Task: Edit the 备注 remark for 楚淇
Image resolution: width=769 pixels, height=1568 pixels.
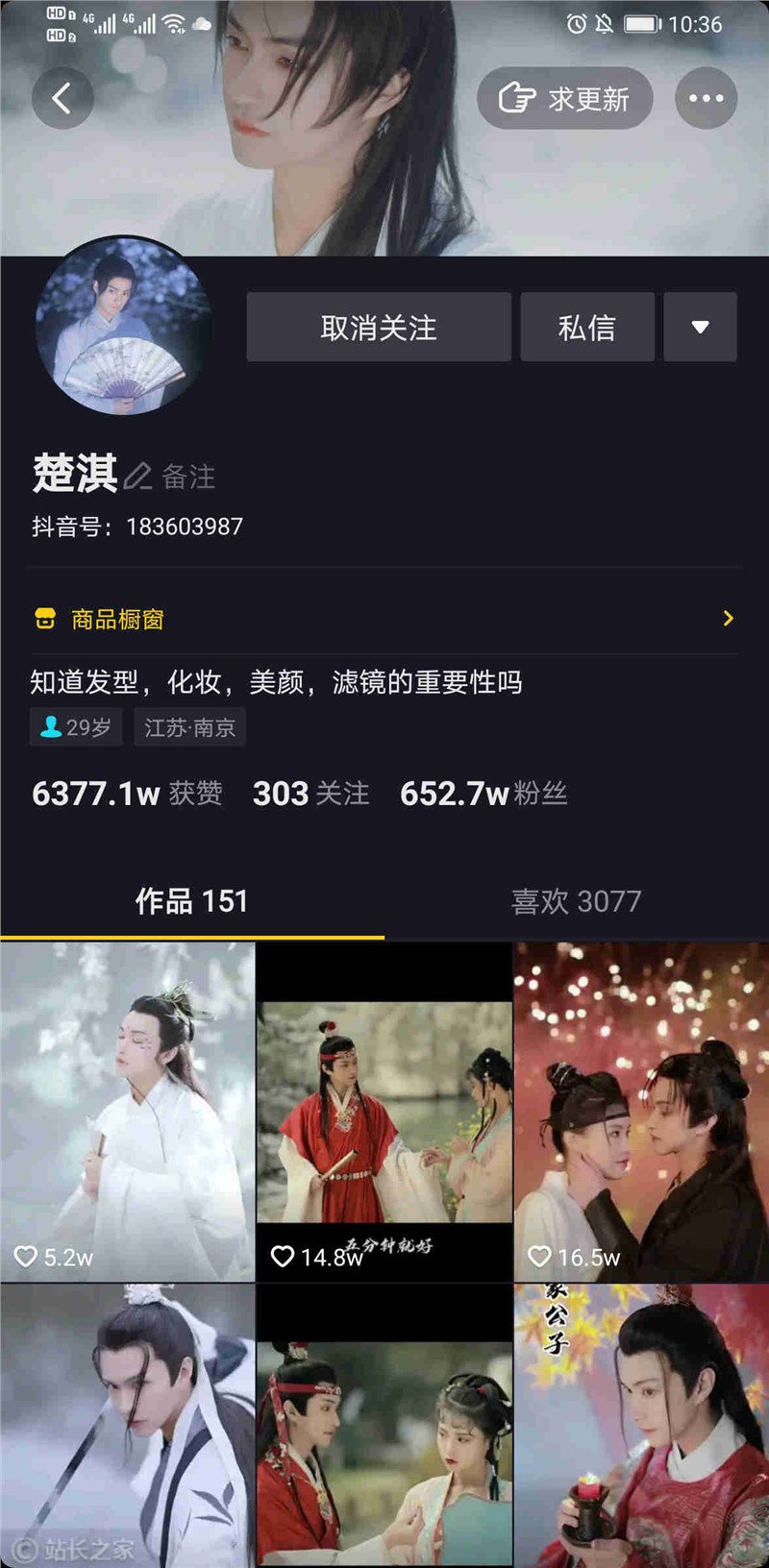Action: pyautogui.click(x=171, y=477)
